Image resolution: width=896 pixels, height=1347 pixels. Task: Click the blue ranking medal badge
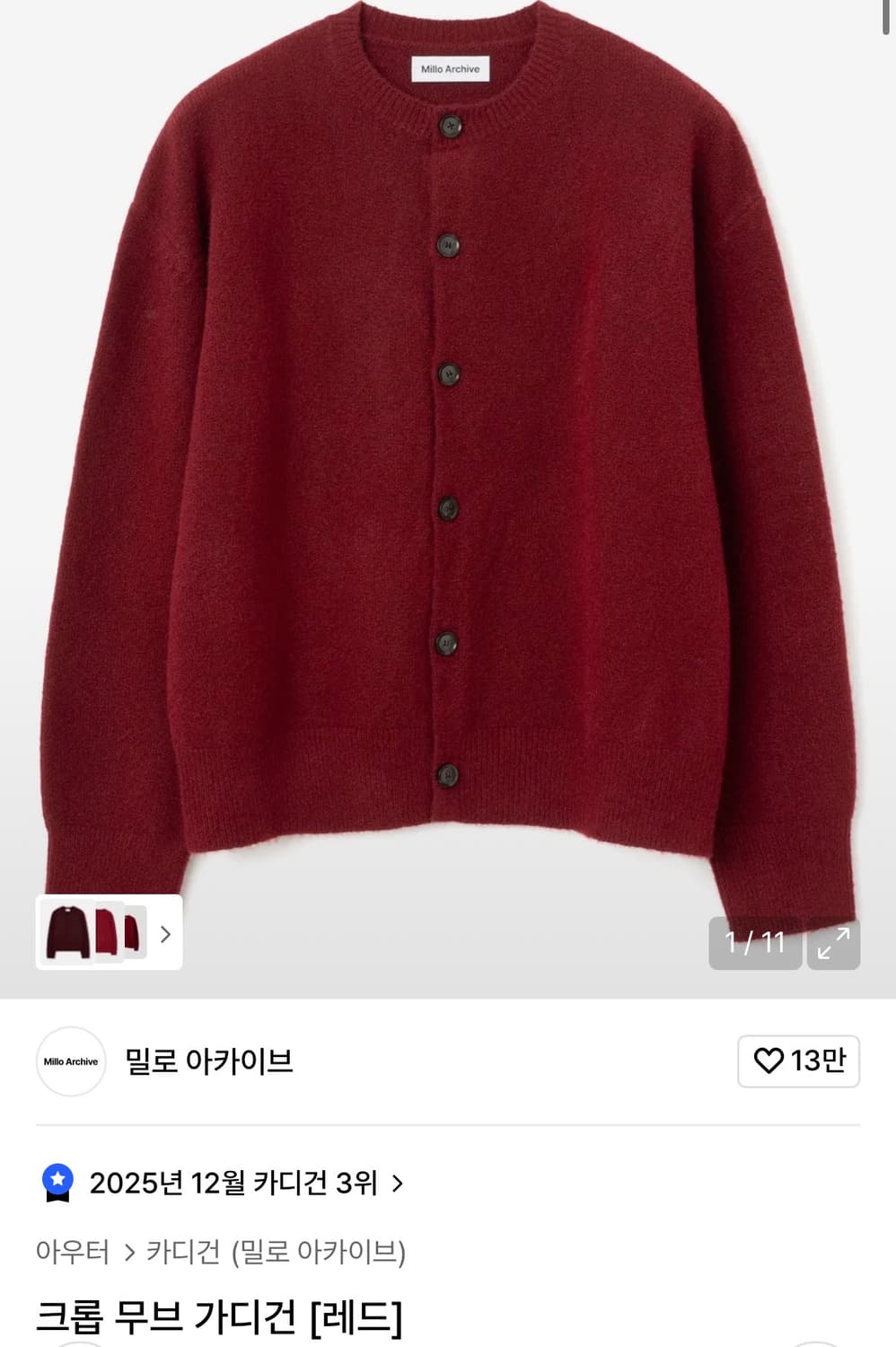tap(57, 1184)
